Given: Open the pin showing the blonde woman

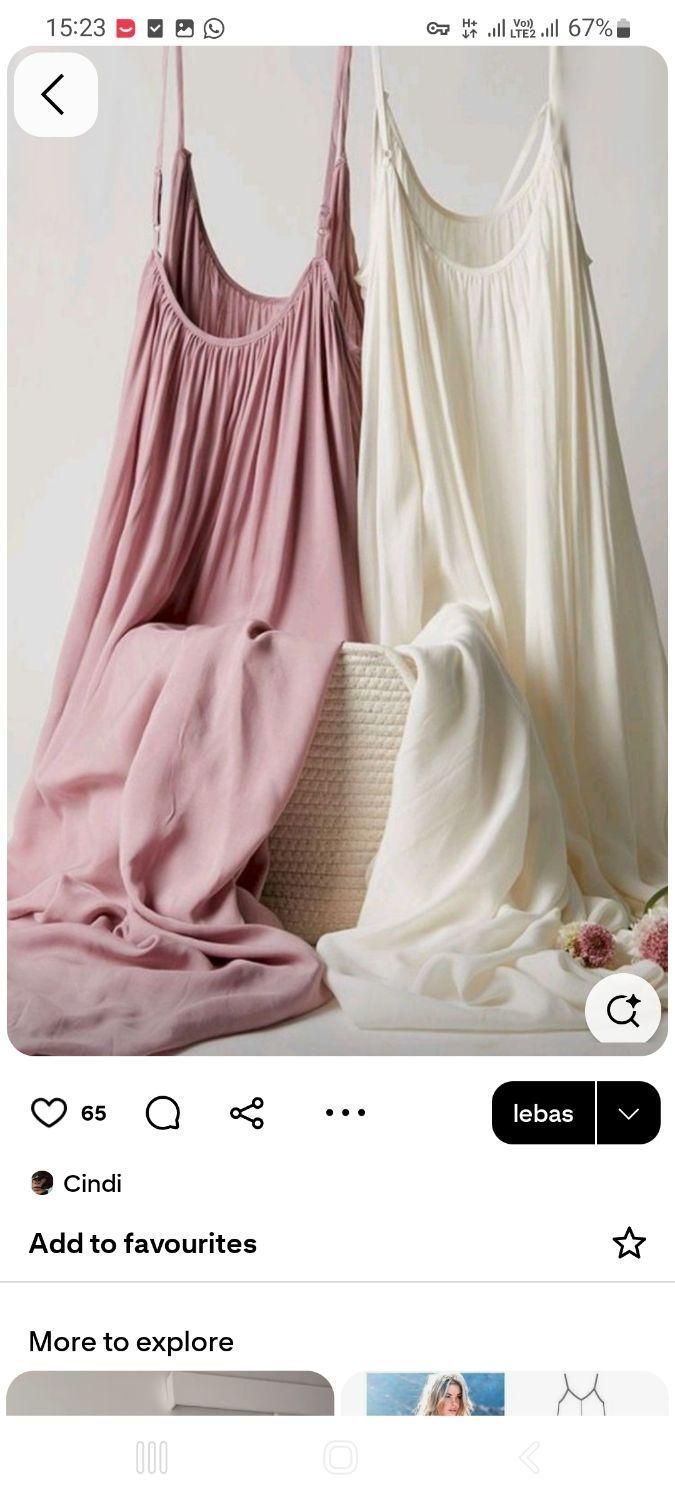Looking at the screenshot, I should [x=436, y=1393].
